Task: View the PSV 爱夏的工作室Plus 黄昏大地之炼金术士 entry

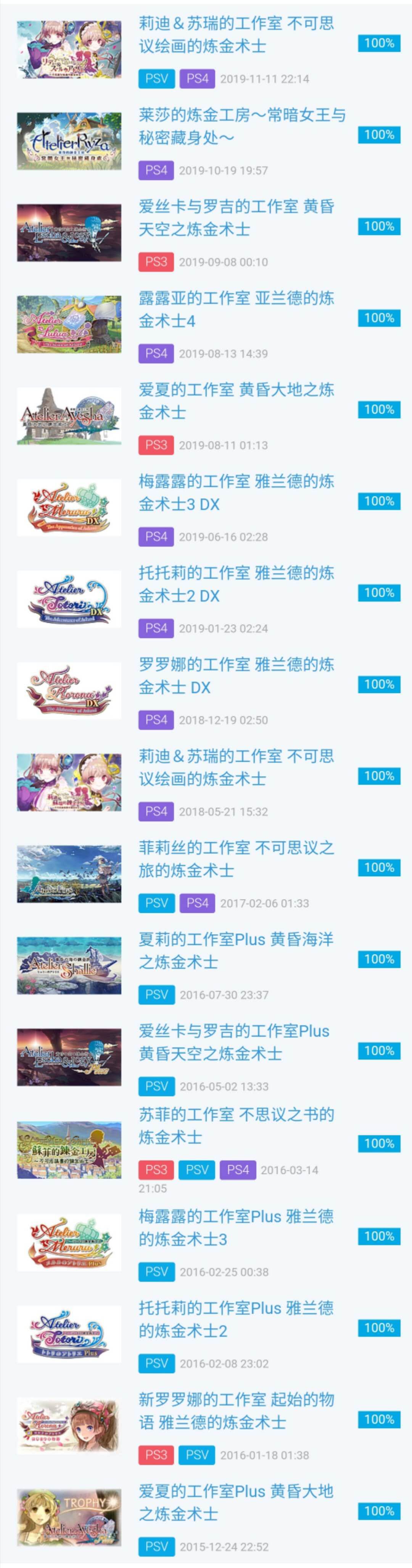Action: (236, 1502)
